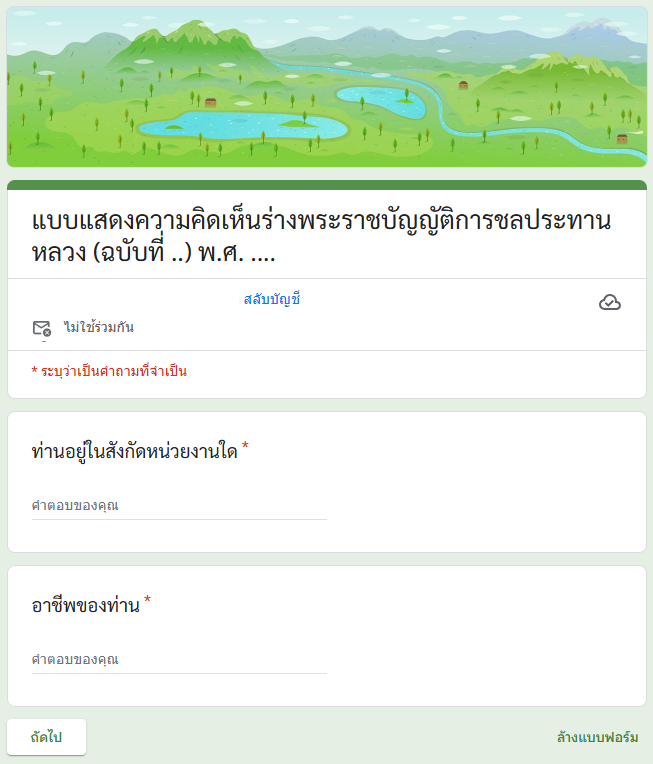
Task: Focus the answer field under ท่านอยู่ในสังกัดหน่วยงานใด
Action: coord(179,506)
